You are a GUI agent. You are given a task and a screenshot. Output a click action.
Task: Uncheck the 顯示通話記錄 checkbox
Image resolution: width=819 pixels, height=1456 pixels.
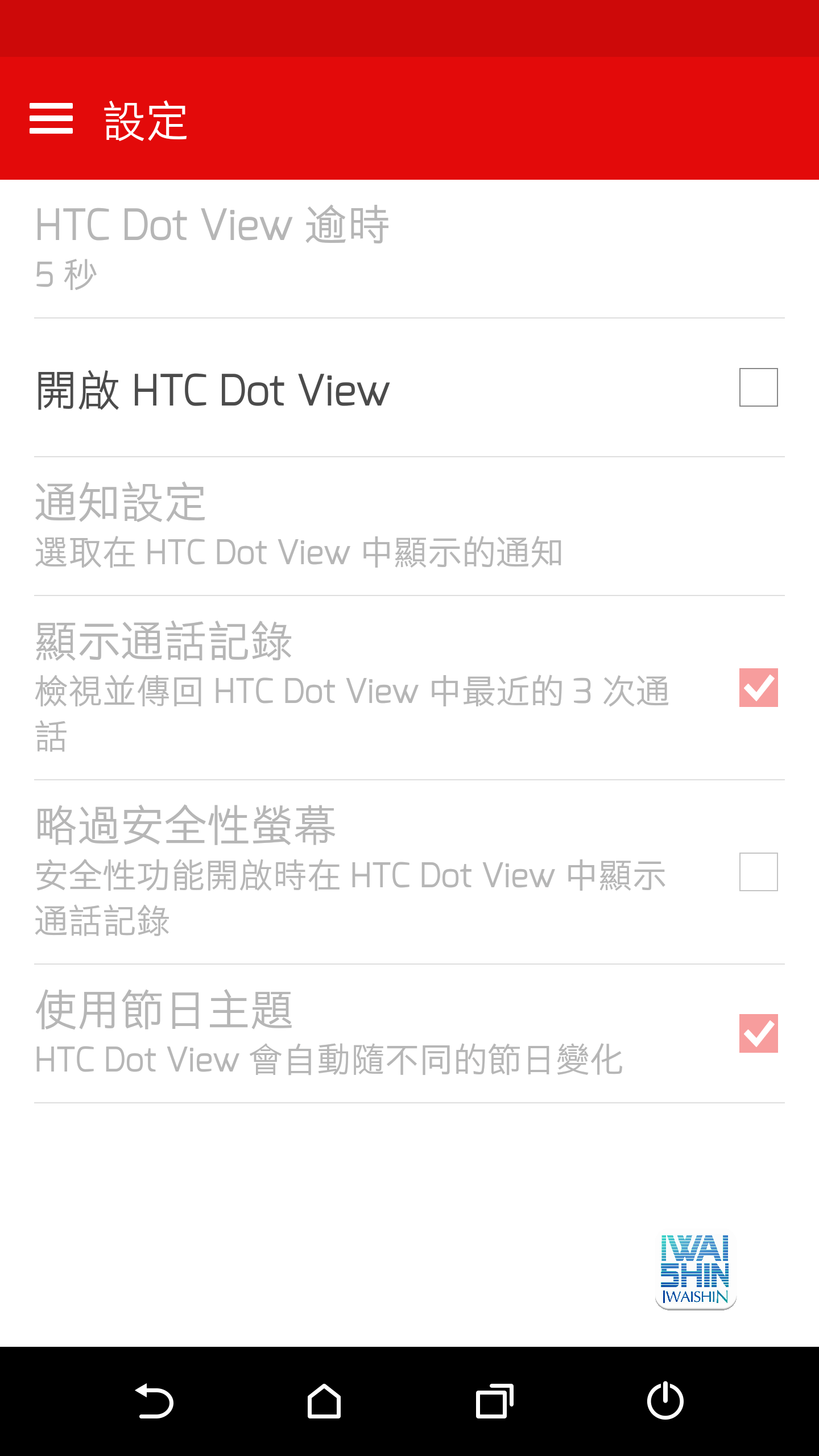point(758,688)
